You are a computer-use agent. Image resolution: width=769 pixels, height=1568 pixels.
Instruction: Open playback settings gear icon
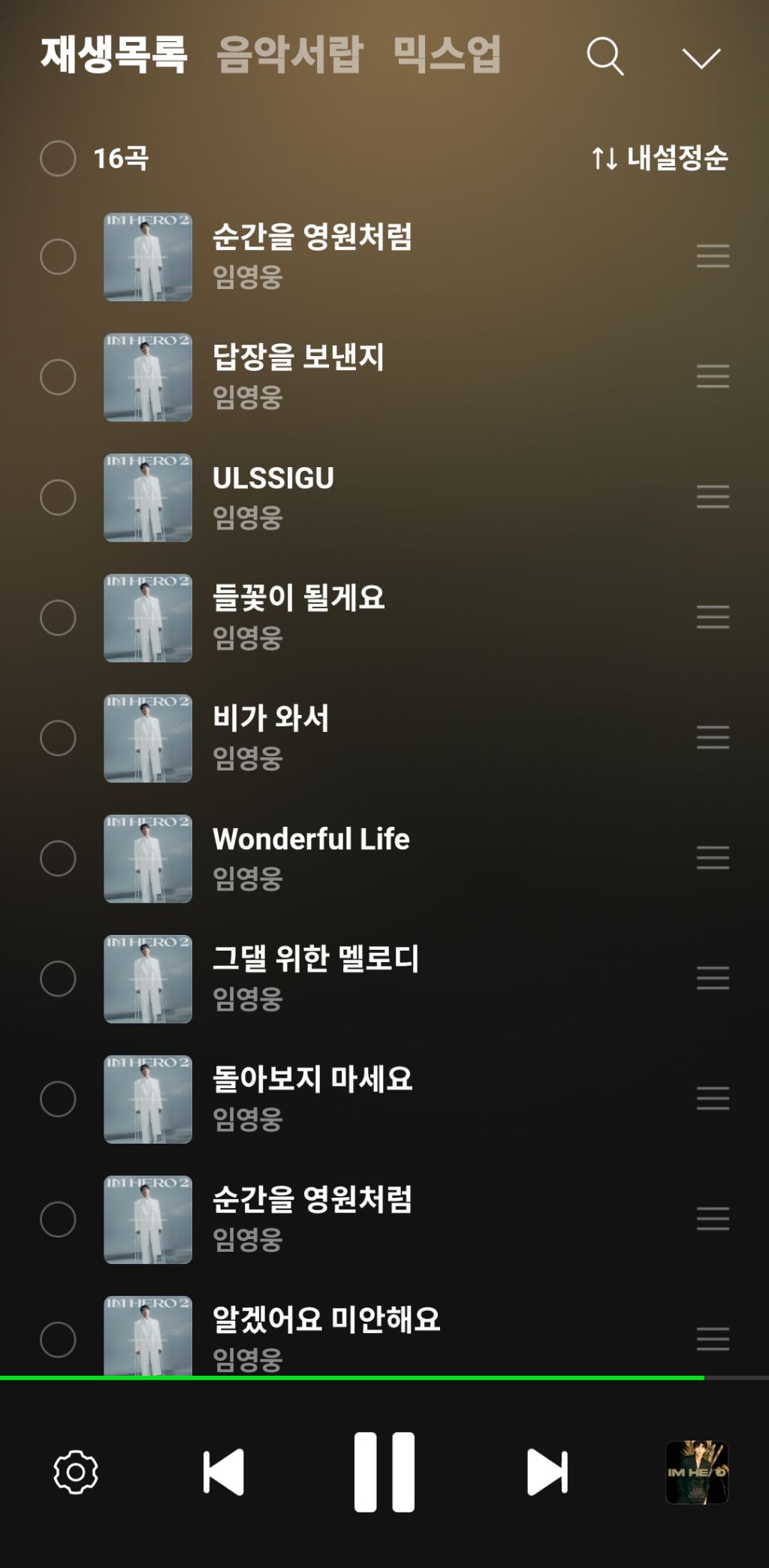(76, 1472)
